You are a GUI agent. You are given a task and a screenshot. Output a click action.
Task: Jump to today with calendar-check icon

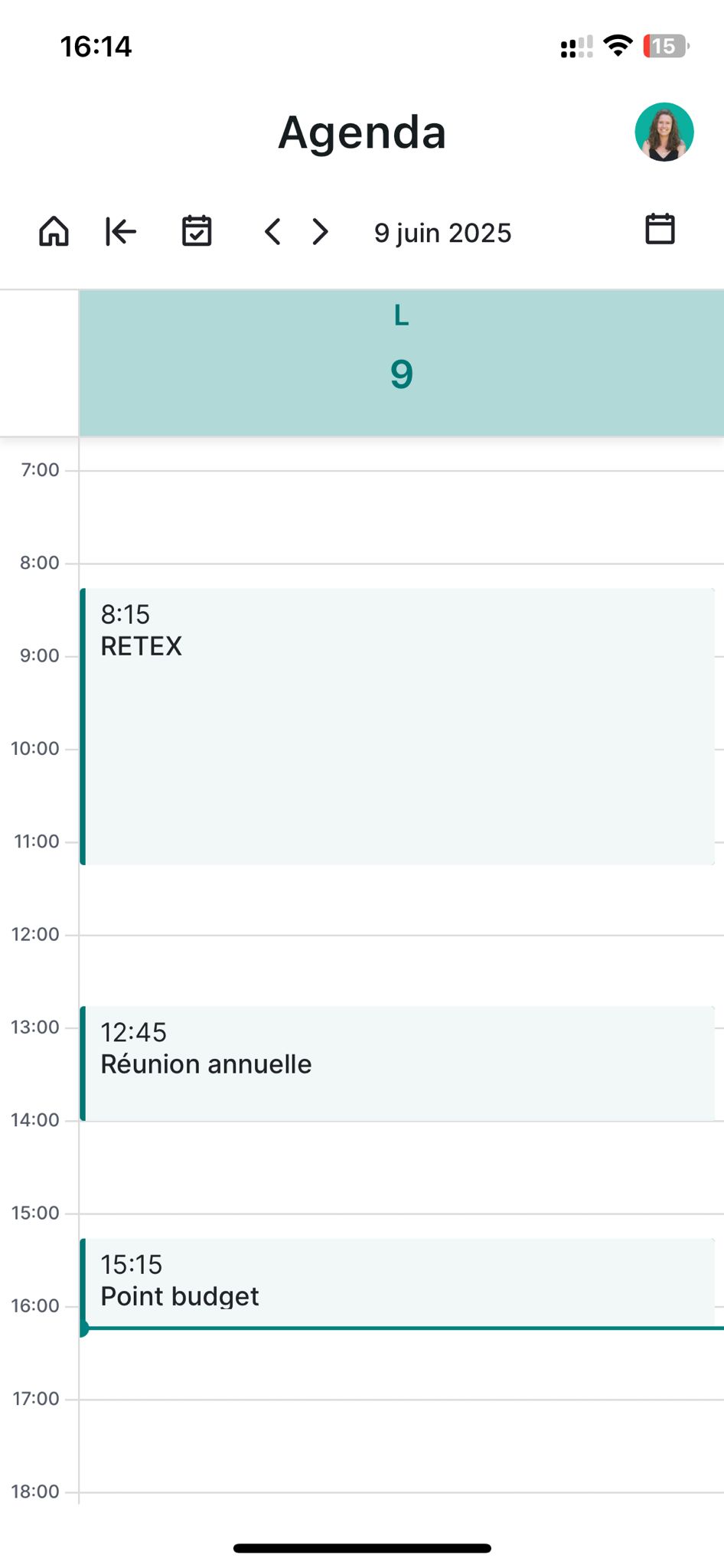(197, 230)
